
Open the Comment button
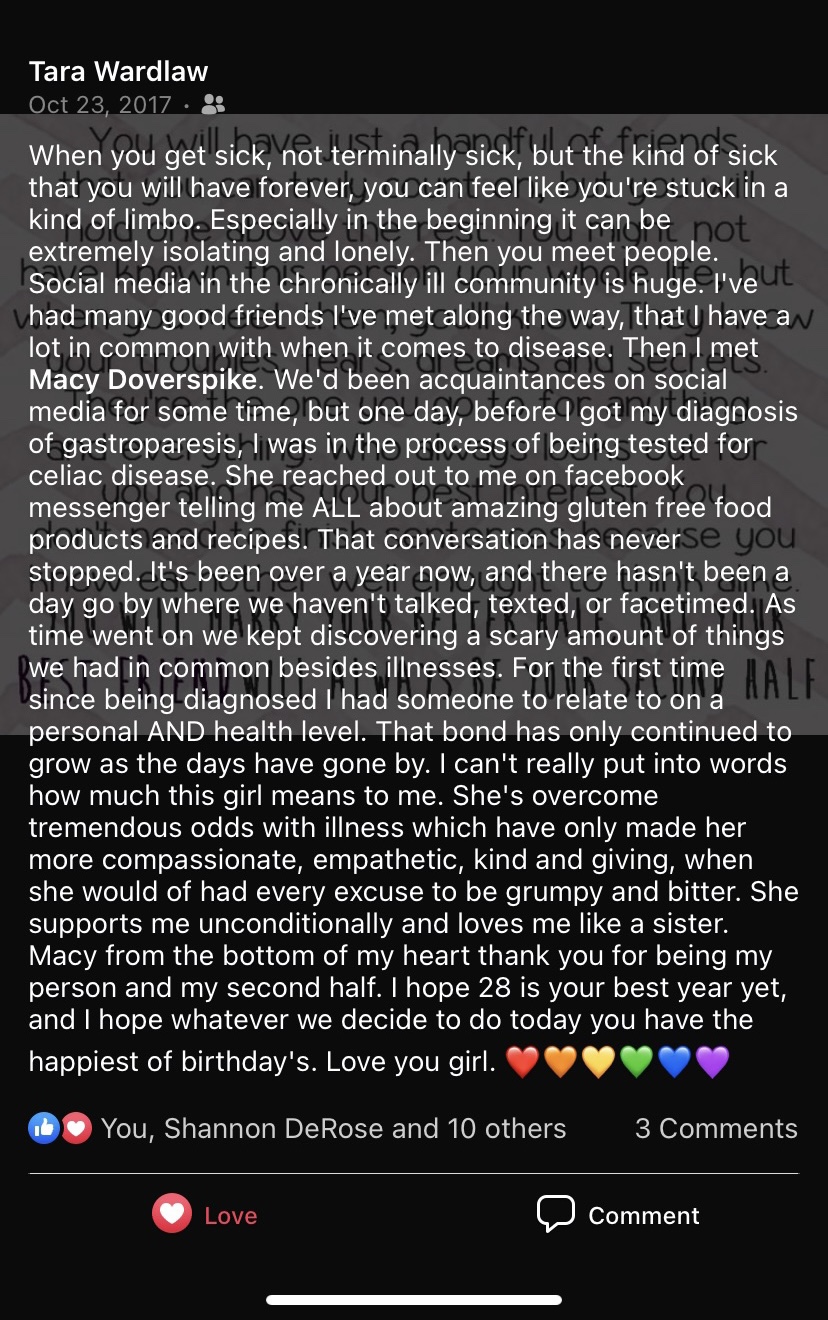pyautogui.click(x=618, y=1215)
